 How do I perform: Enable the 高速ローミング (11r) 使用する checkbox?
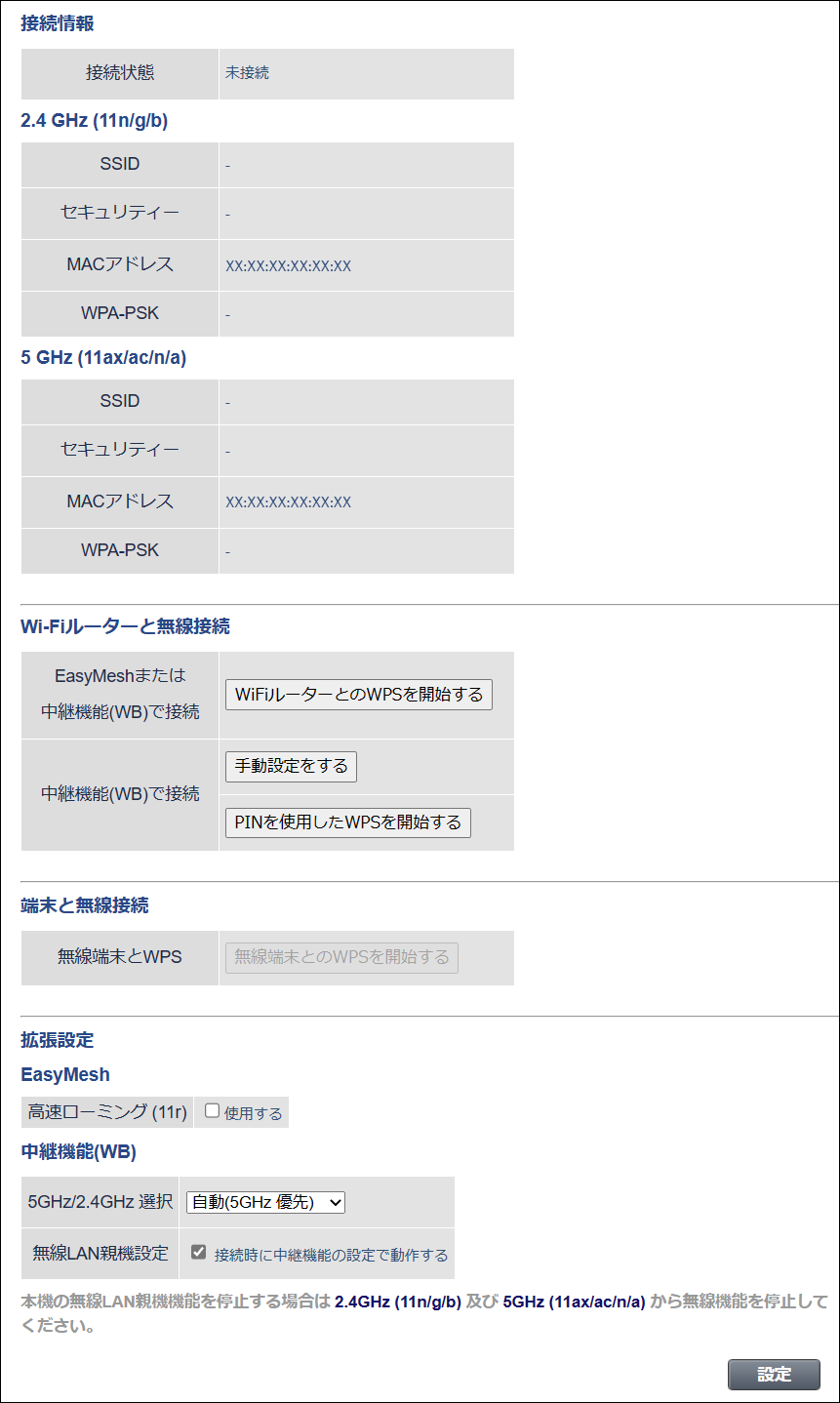[x=212, y=1110]
